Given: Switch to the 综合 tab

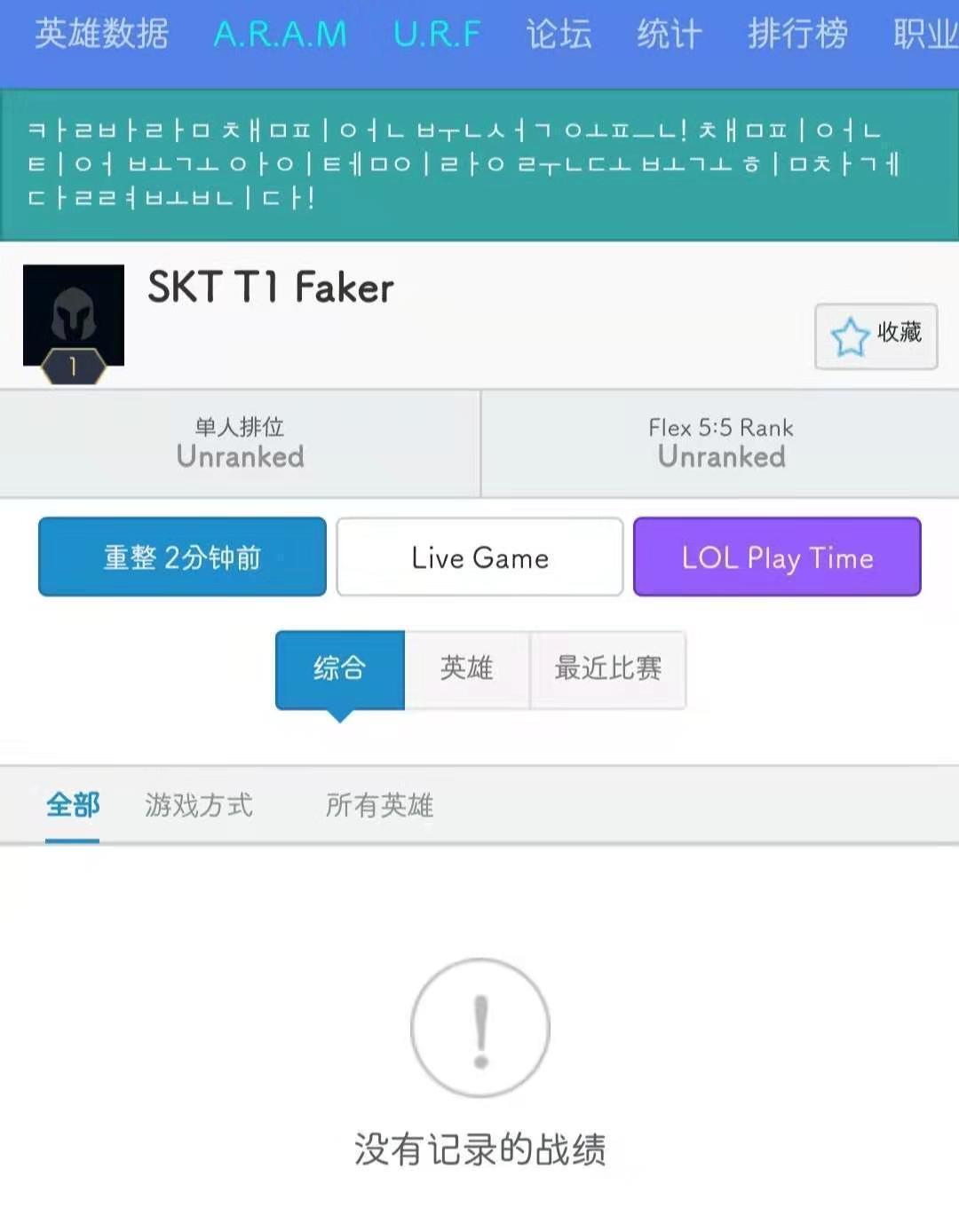Looking at the screenshot, I should [x=338, y=670].
